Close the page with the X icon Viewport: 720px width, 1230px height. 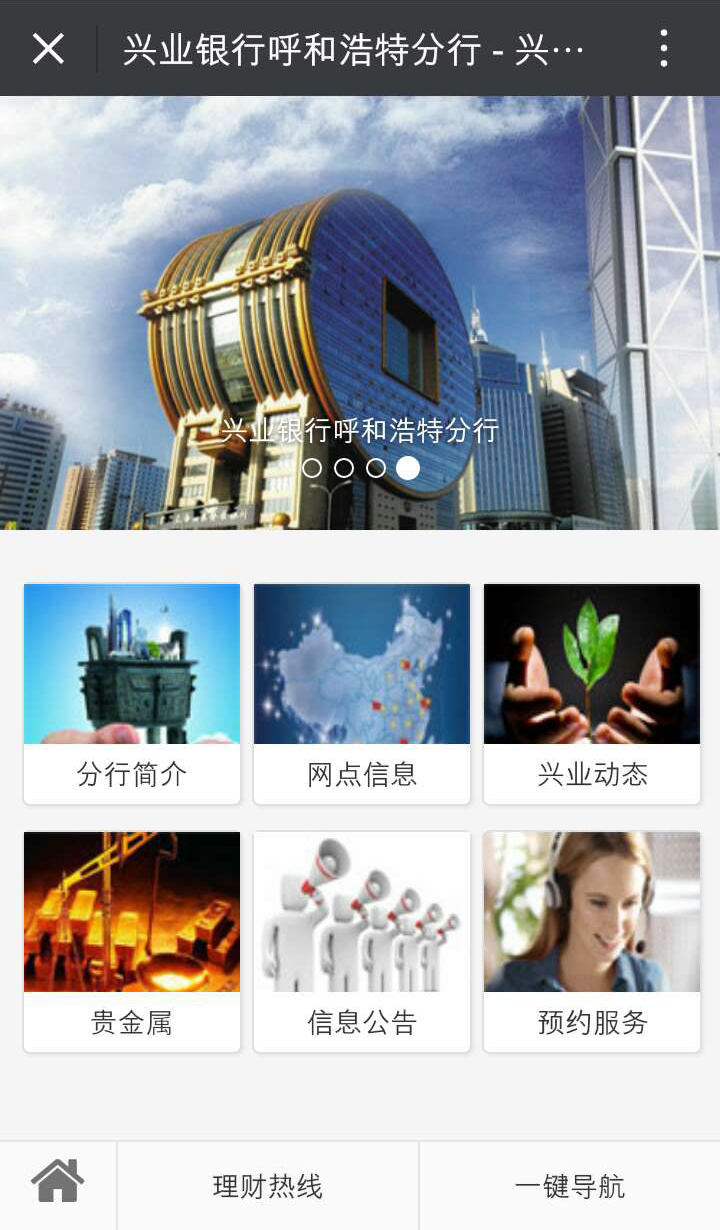[x=48, y=48]
